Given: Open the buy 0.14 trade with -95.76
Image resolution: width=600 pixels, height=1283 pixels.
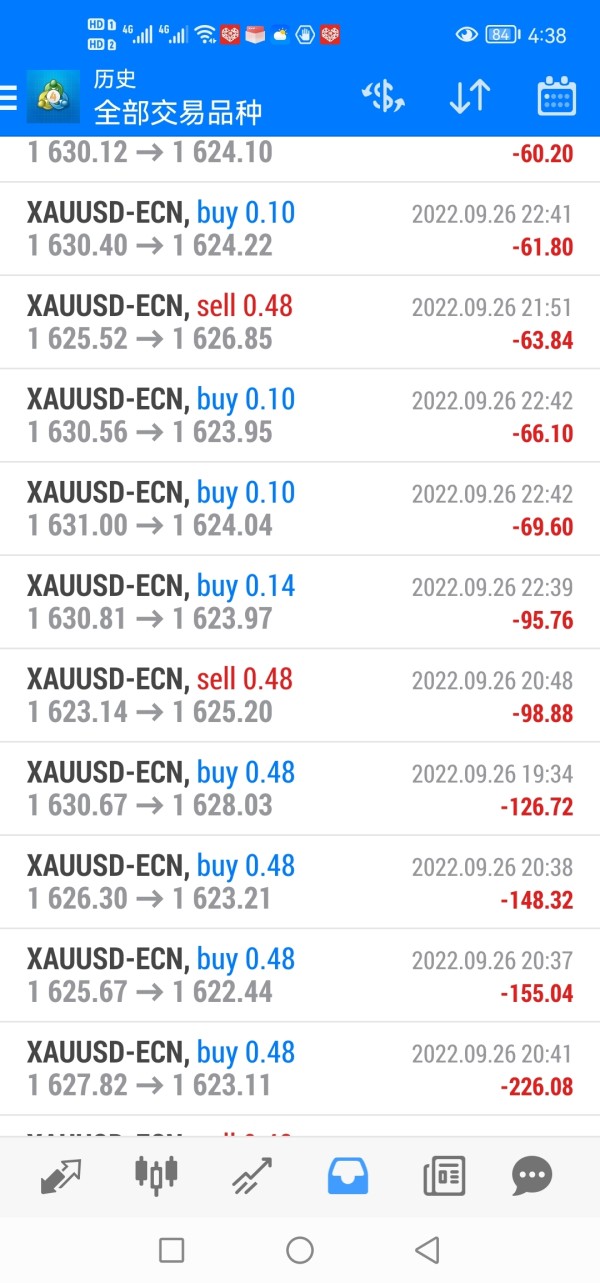Looking at the screenshot, I should (x=300, y=602).
